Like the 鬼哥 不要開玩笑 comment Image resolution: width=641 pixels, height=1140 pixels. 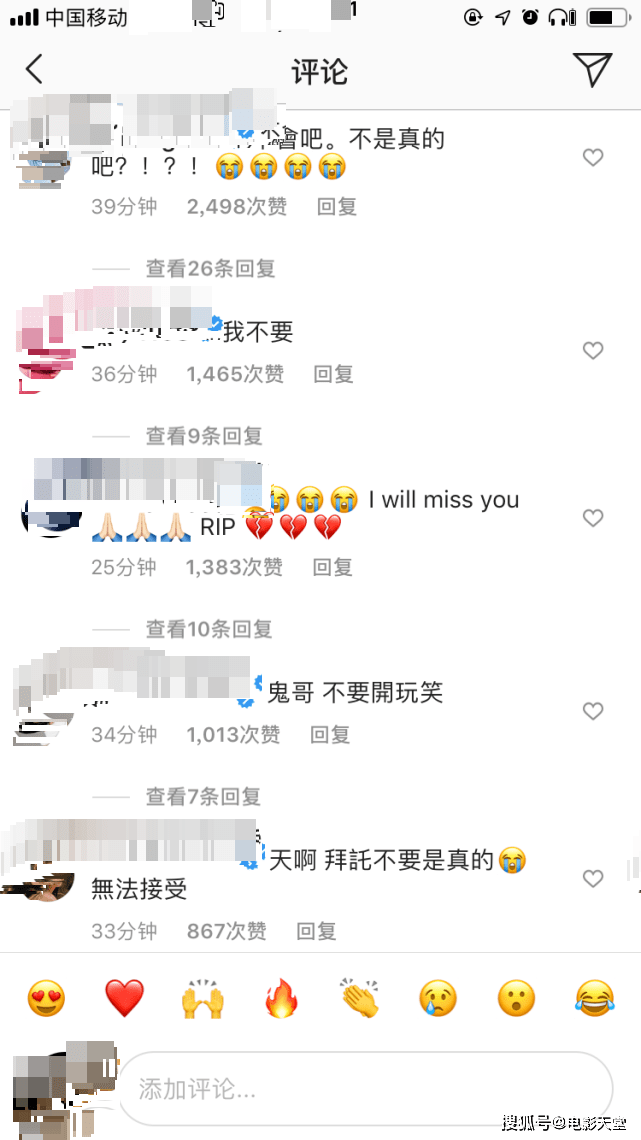pyautogui.click(x=593, y=711)
